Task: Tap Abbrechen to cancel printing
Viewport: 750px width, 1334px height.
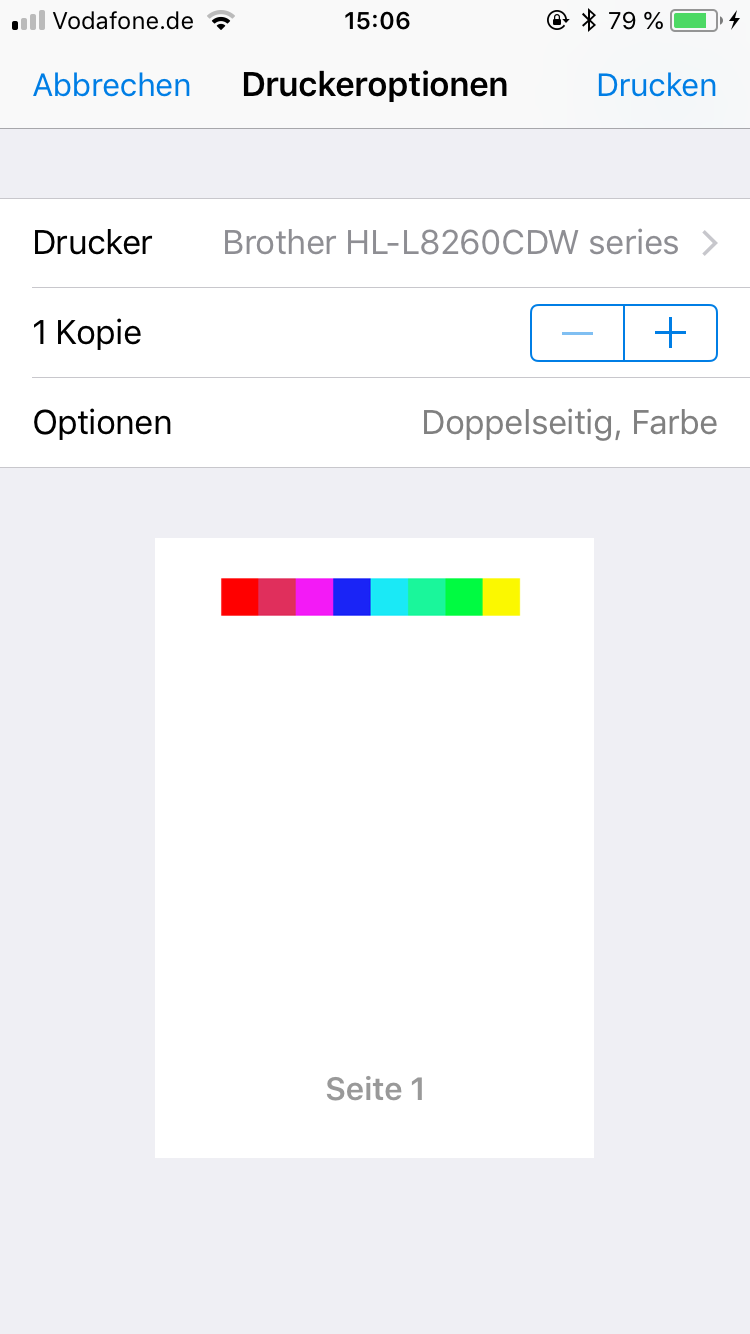Action: point(112,85)
